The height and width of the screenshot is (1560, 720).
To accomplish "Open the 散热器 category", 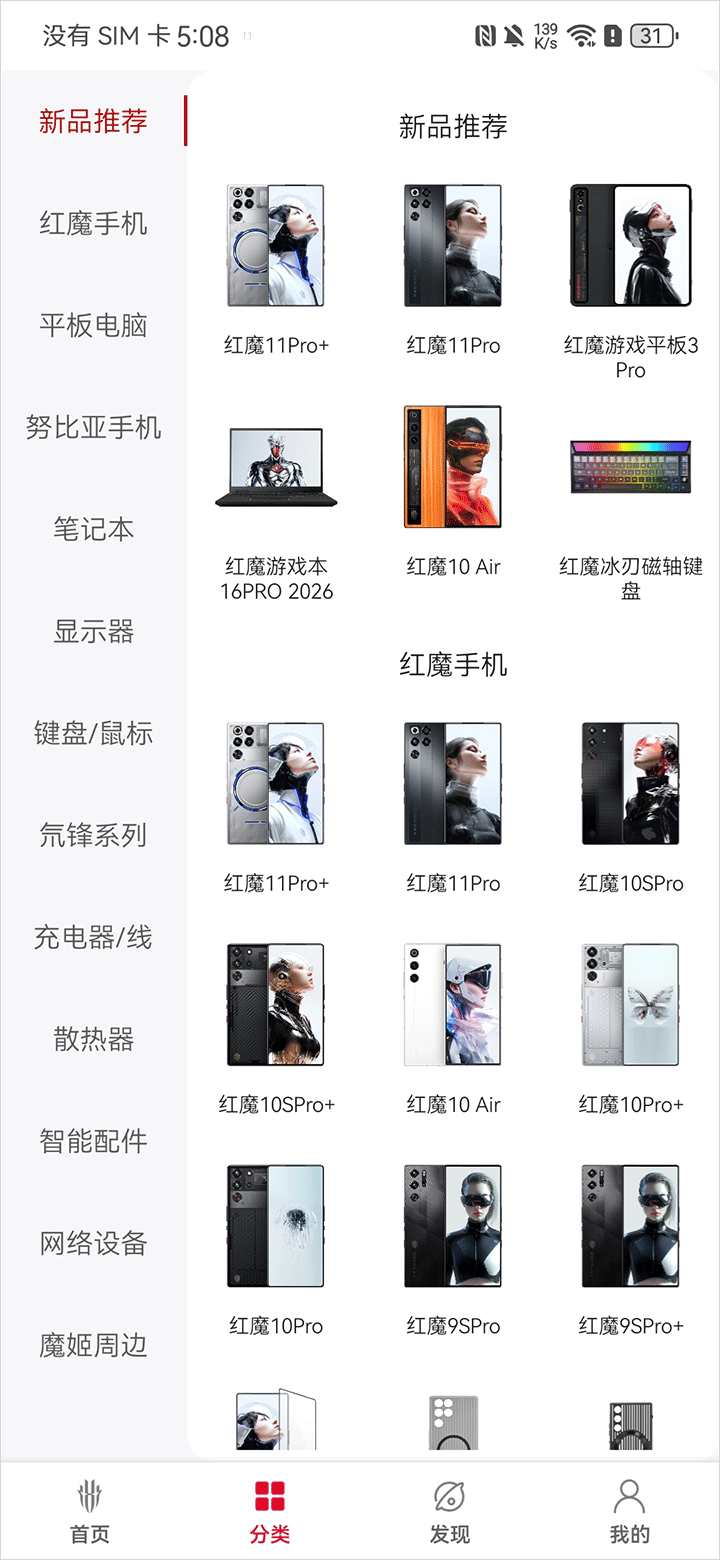I will point(93,1040).
